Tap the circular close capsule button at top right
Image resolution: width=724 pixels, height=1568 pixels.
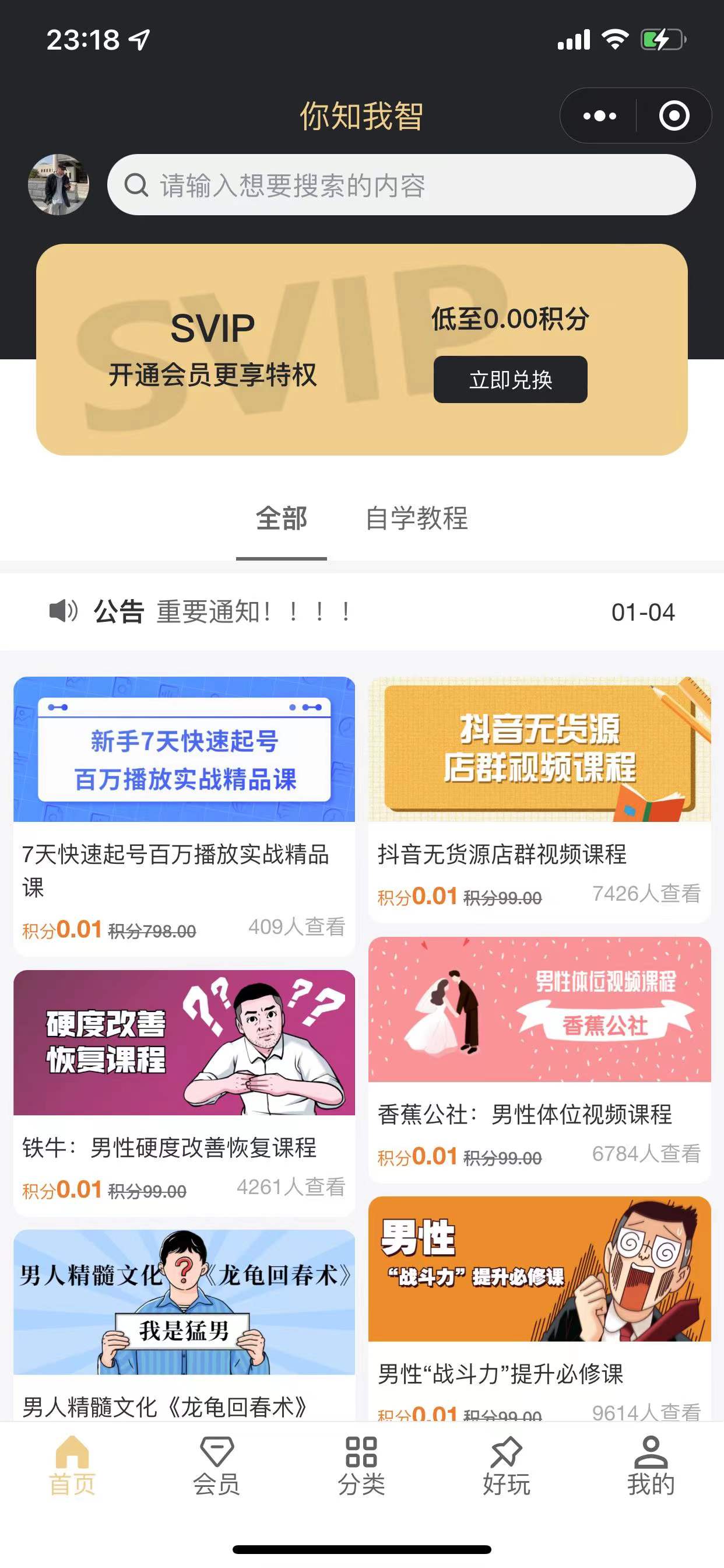(673, 114)
